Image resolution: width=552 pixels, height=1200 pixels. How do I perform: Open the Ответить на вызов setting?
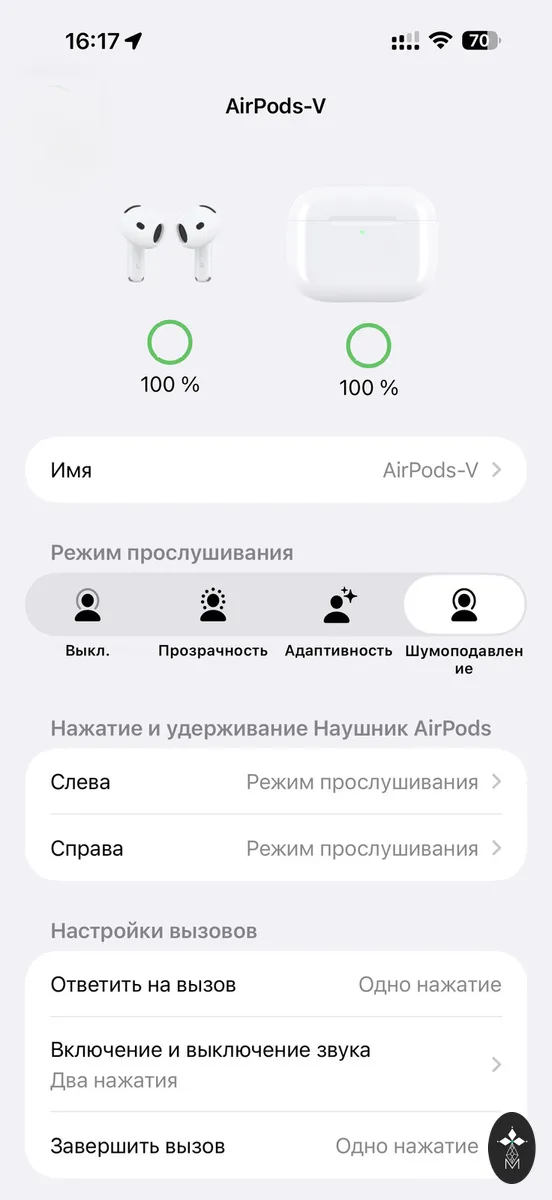pos(275,984)
